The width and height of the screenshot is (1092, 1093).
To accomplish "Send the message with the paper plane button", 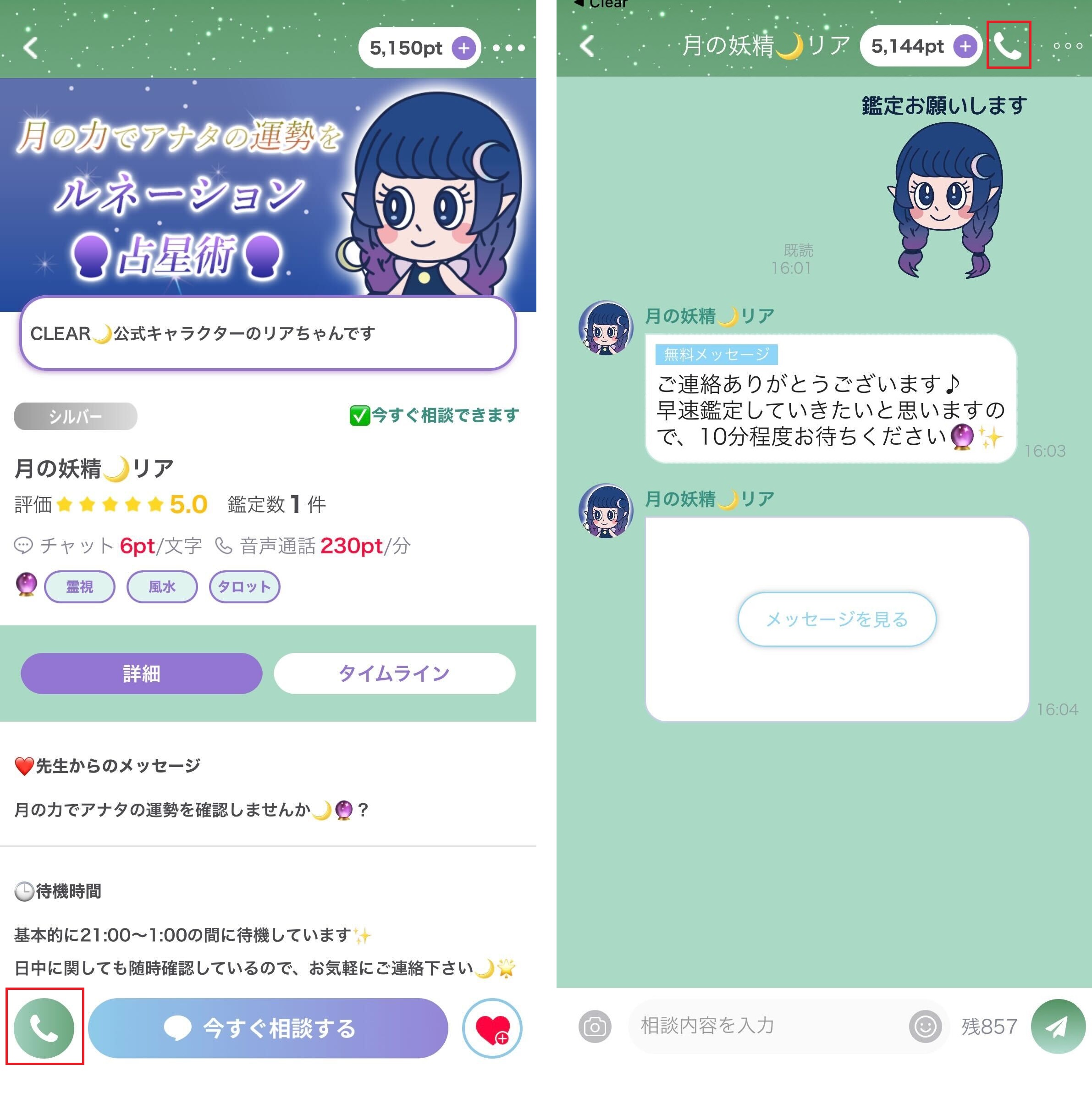I will (x=1057, y=1026).
